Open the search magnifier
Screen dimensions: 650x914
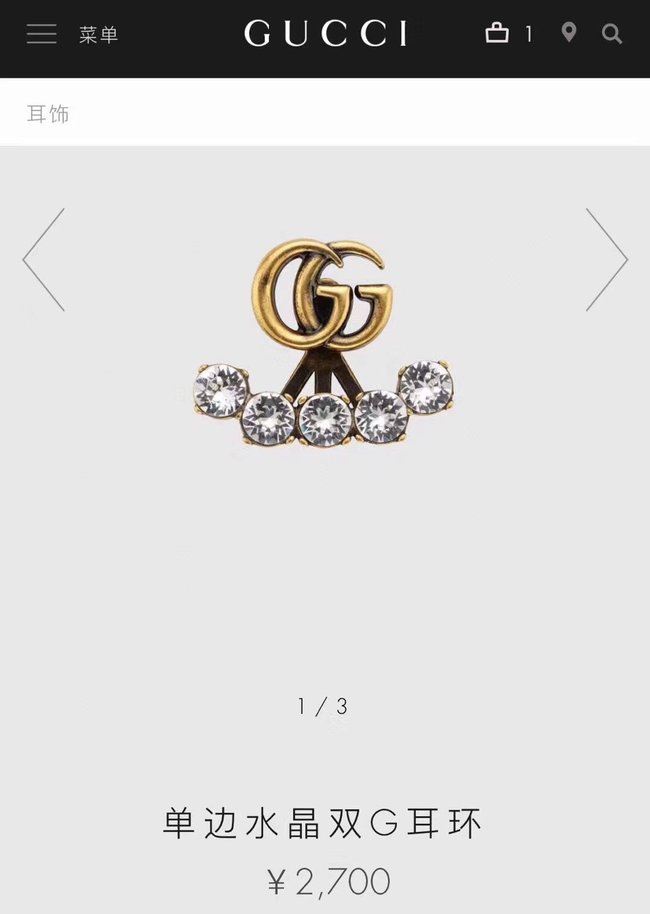click(x=612, y=34)
